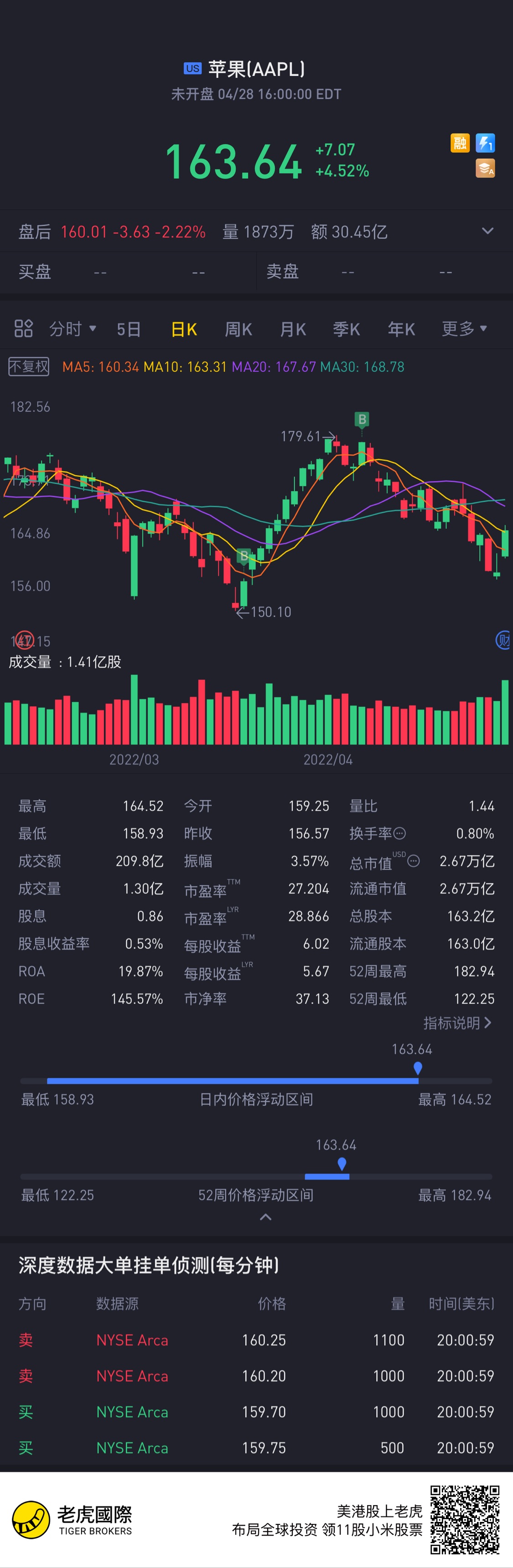Open the 分时 time-share dropdown
The height and width of the screenshot is (1568, 513).
pos(73,329)
